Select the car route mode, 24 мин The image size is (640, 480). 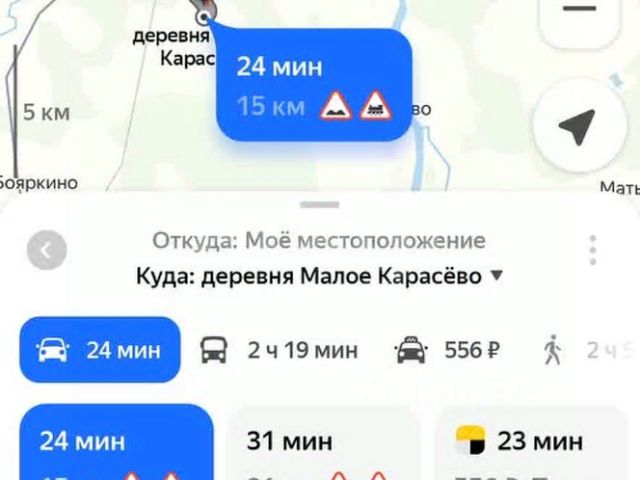tap(100, 350)
